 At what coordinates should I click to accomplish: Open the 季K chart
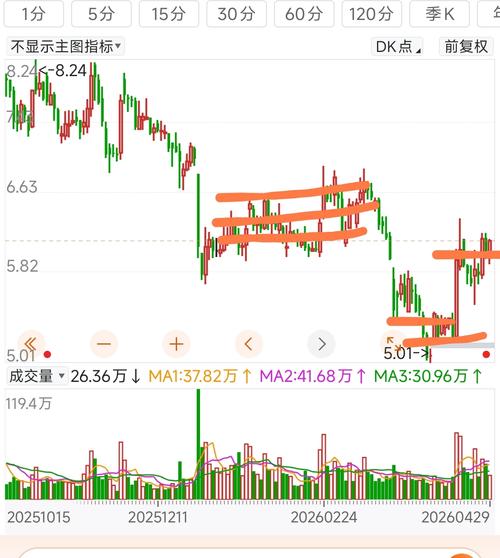pyautogui.click(x=440, y=14)
